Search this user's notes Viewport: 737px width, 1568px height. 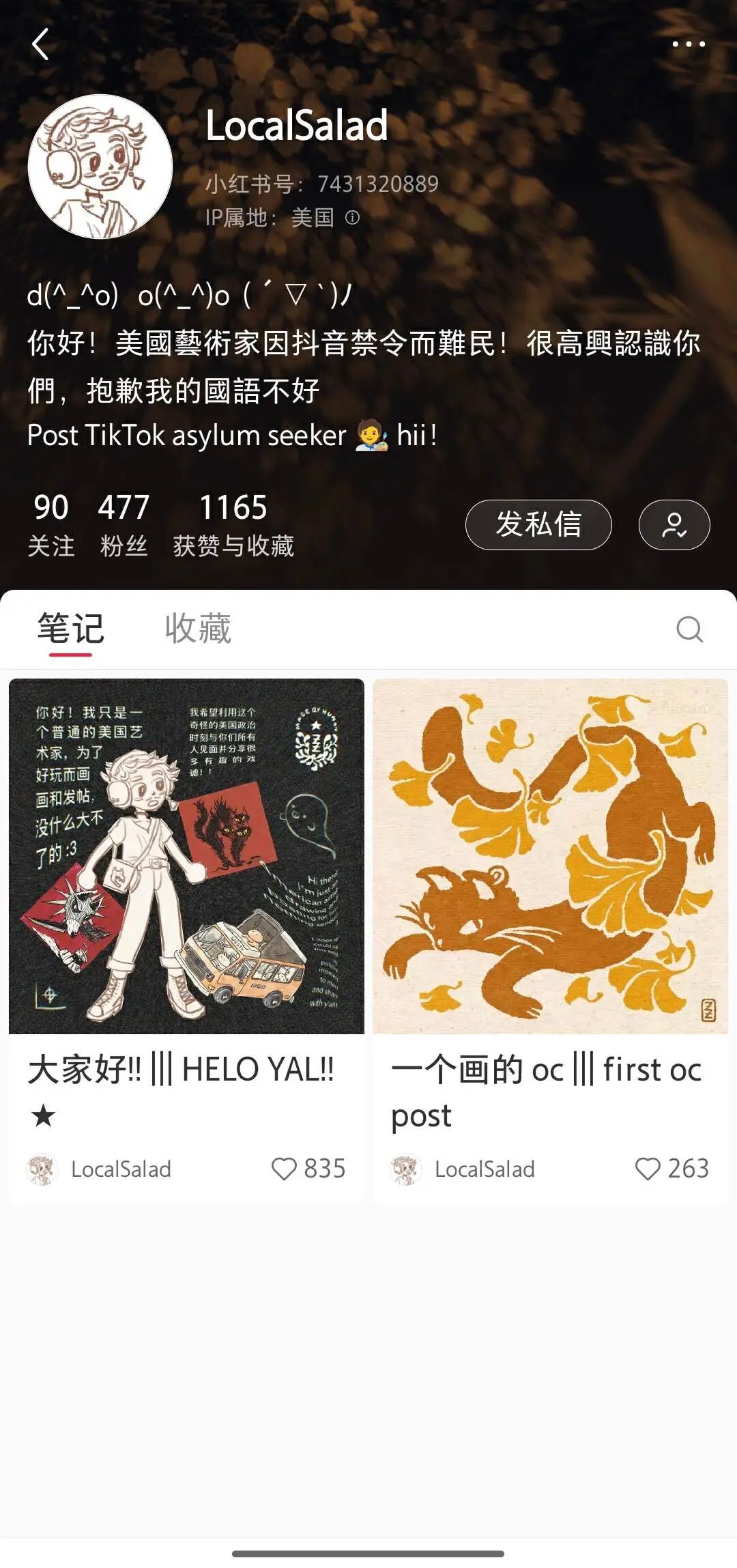pos(689,629)
